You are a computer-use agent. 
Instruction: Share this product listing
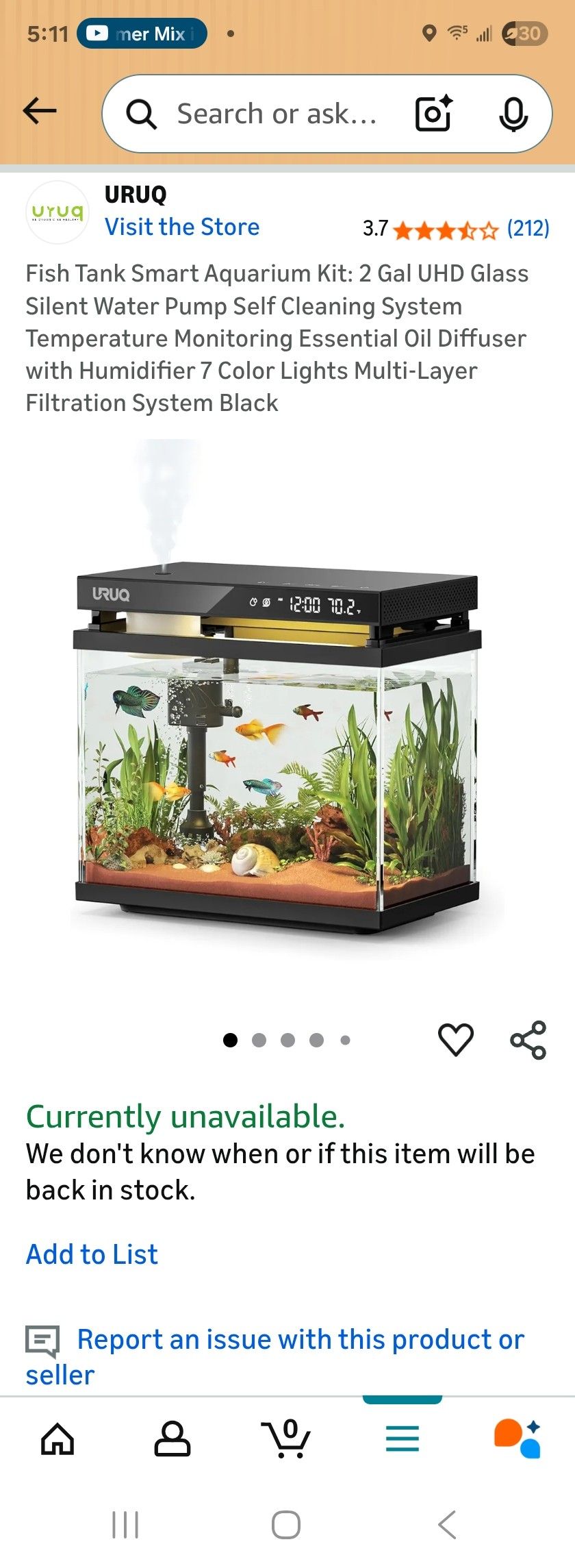pyautogui.click(x=528, y=1040)
